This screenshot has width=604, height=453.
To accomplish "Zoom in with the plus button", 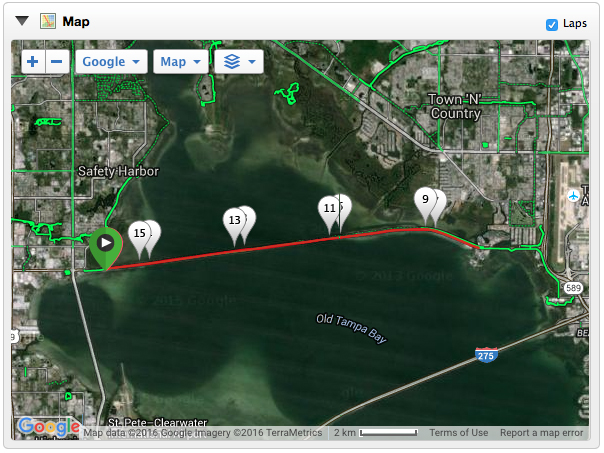I will [x=33, y=62].
